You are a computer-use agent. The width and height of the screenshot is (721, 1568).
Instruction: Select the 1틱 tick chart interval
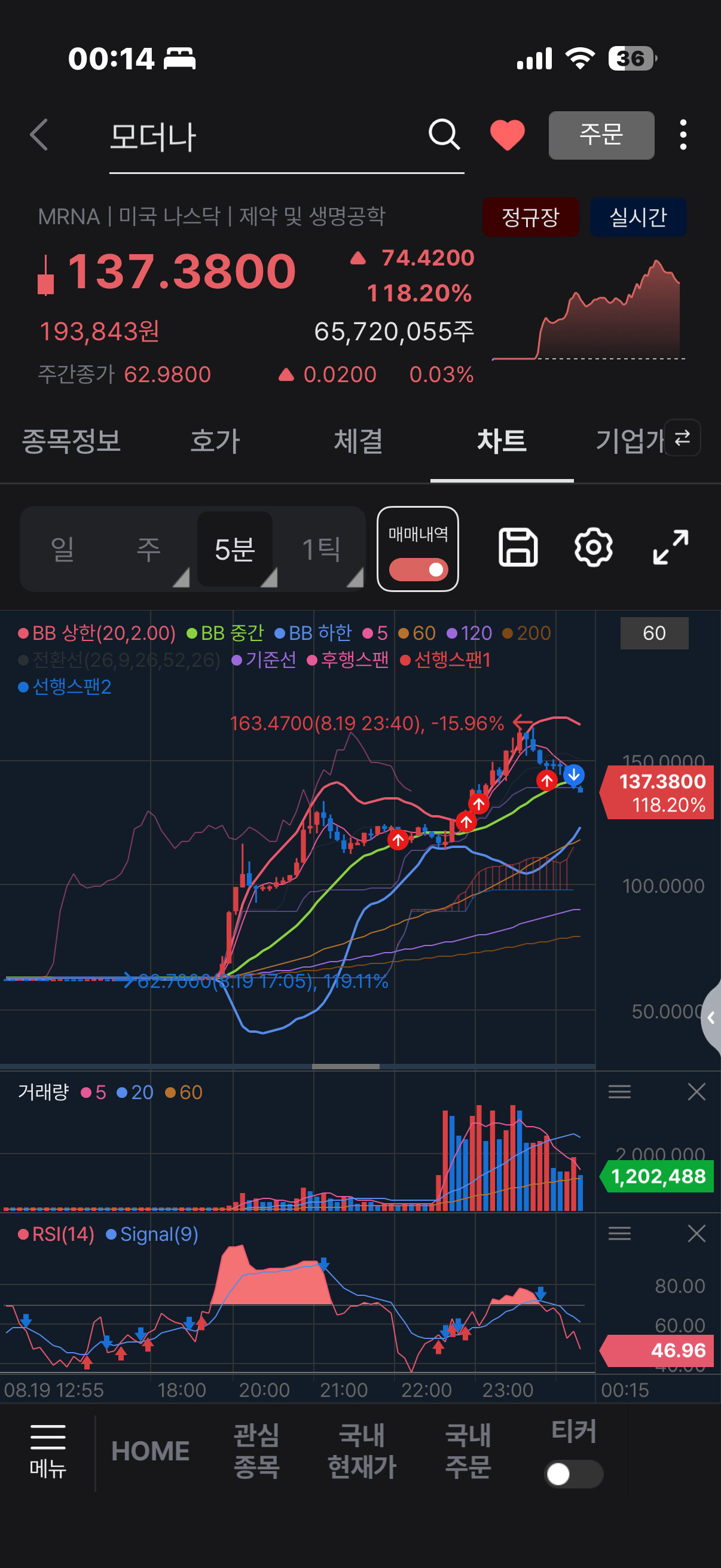click(320, 549)
